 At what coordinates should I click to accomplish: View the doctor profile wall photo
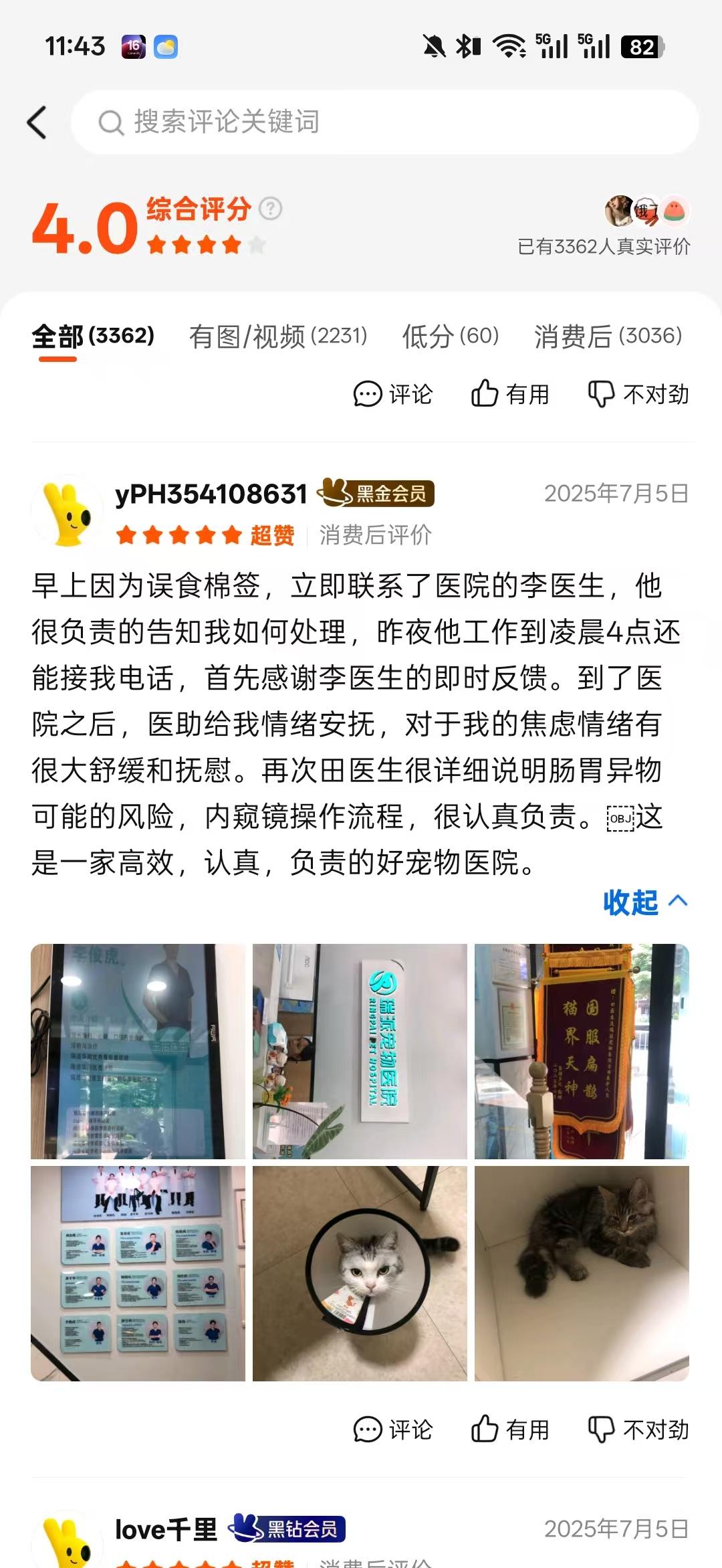click(138, 1273)
